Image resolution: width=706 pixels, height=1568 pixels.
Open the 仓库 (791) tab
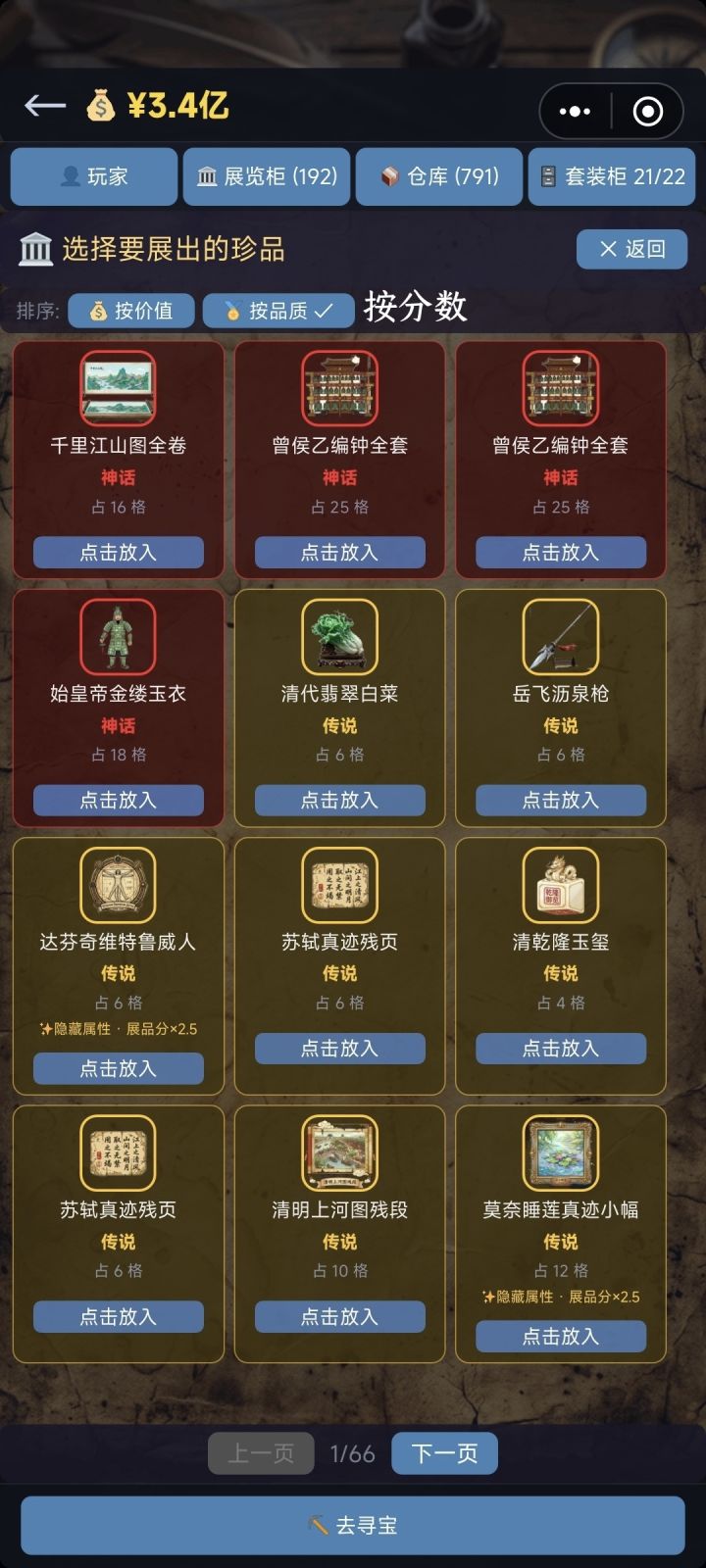pos(438,177)
